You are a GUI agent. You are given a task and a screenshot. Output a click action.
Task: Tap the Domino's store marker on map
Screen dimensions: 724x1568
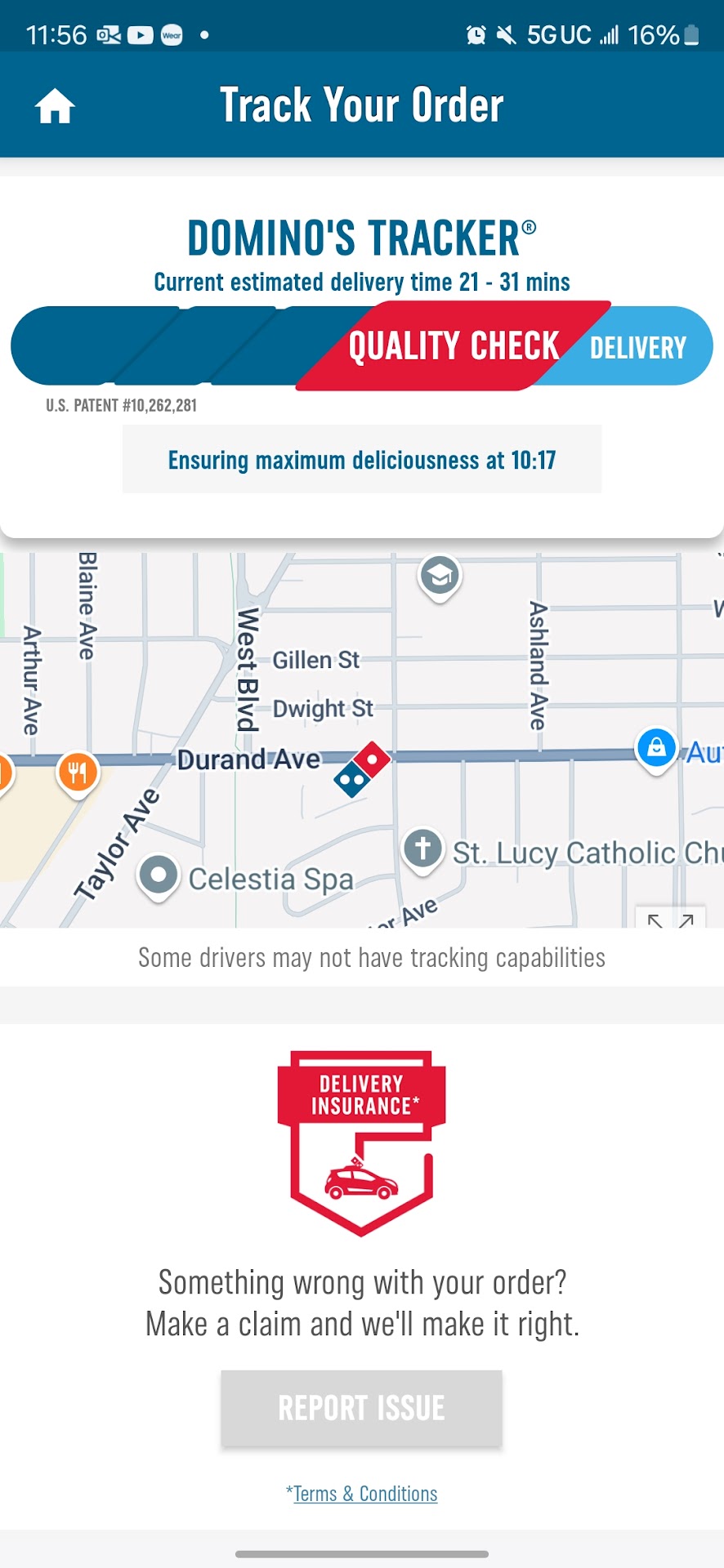(x=362, y=768)
